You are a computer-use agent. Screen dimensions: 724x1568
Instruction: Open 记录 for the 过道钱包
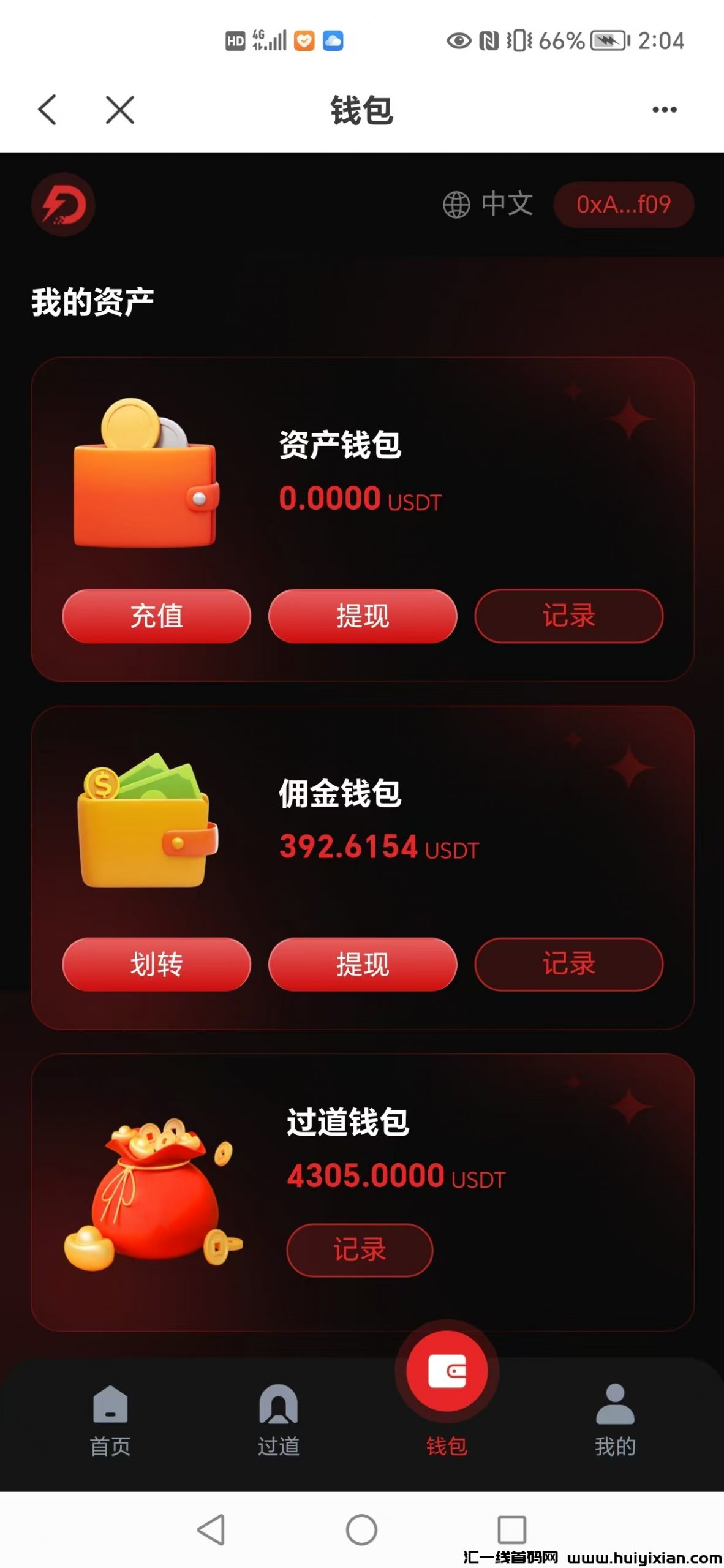click(x=360, y=1249)
